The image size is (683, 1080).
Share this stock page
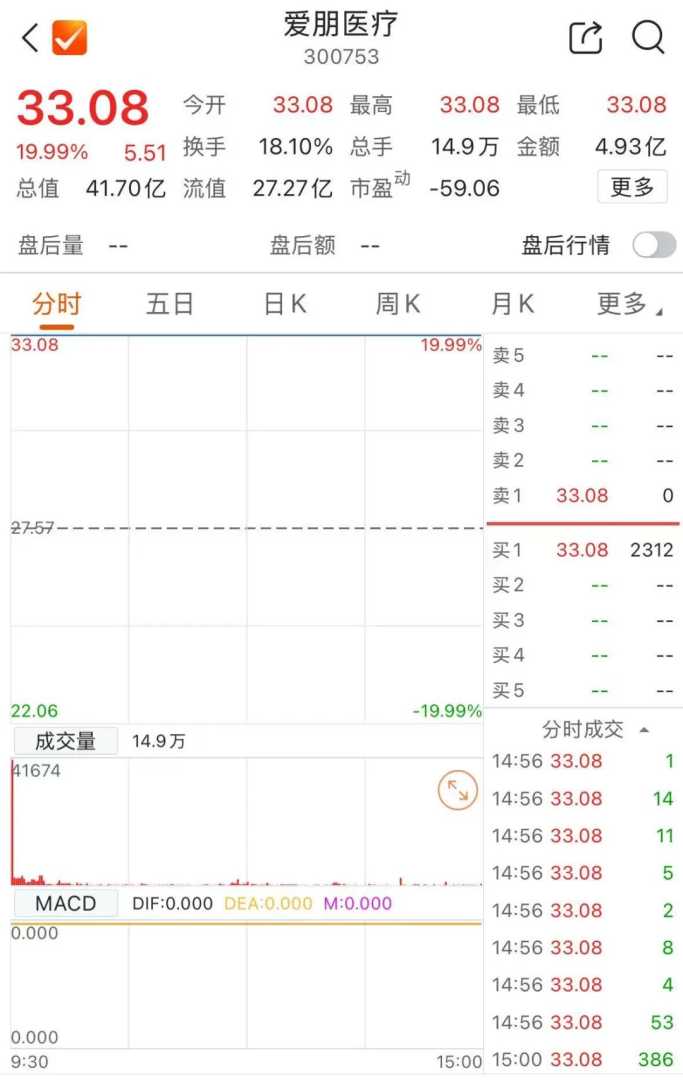586,38
